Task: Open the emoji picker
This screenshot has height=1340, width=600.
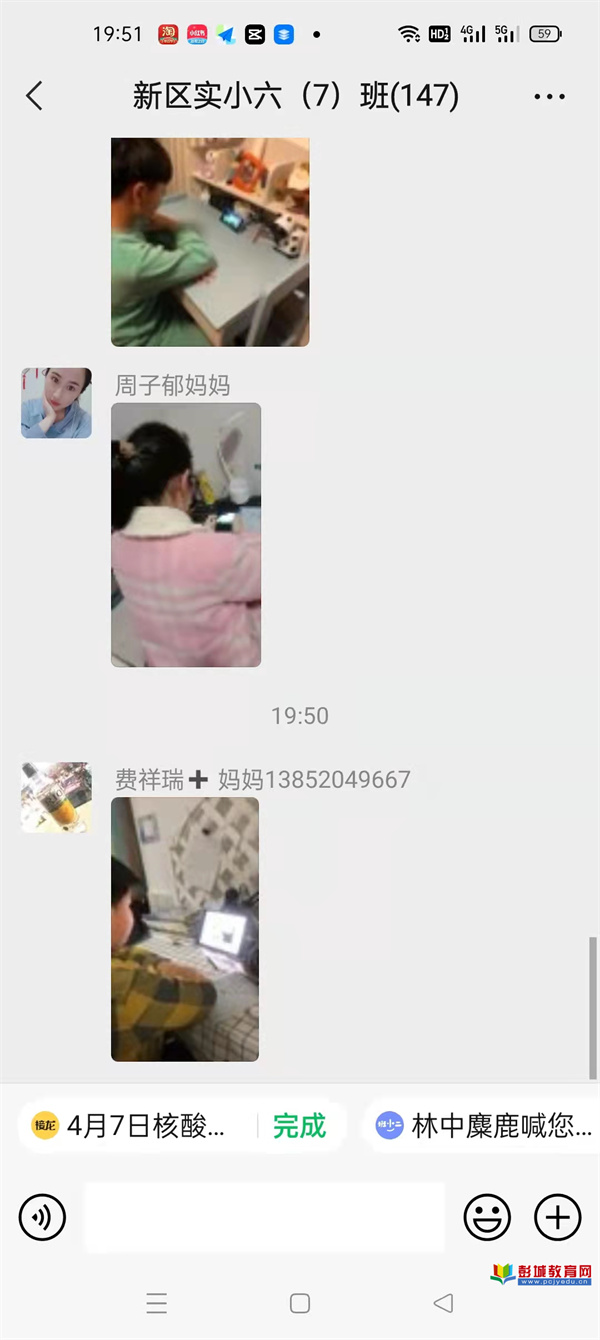Action: (x=487, y=1217)
